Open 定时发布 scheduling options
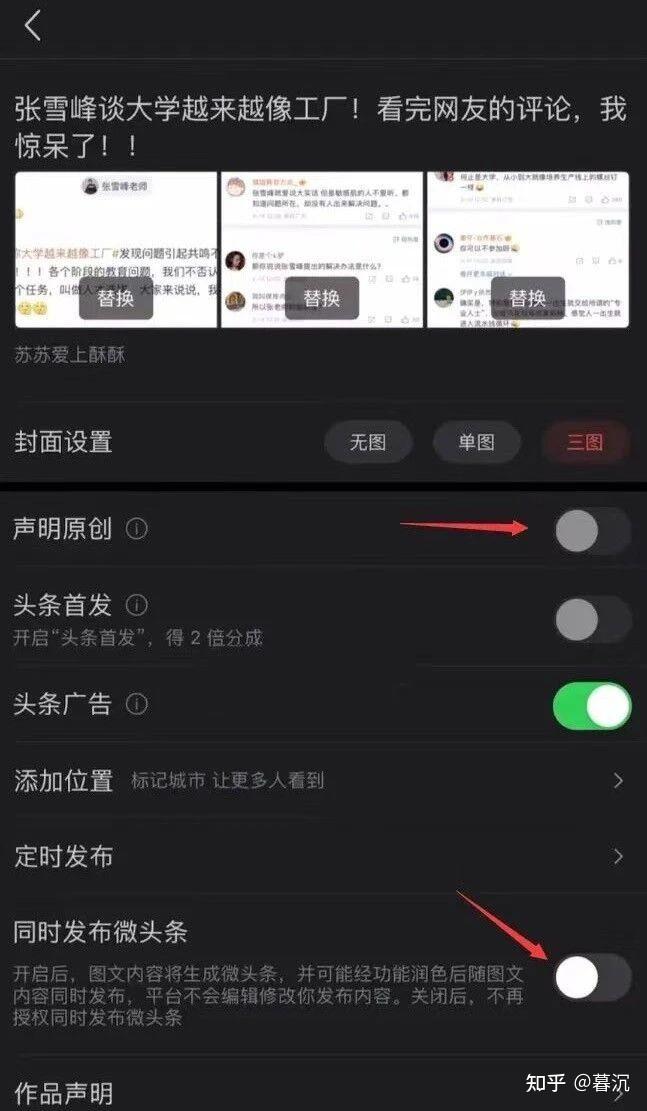Screen dimensions: 647x1111 [x=322, y=856]
